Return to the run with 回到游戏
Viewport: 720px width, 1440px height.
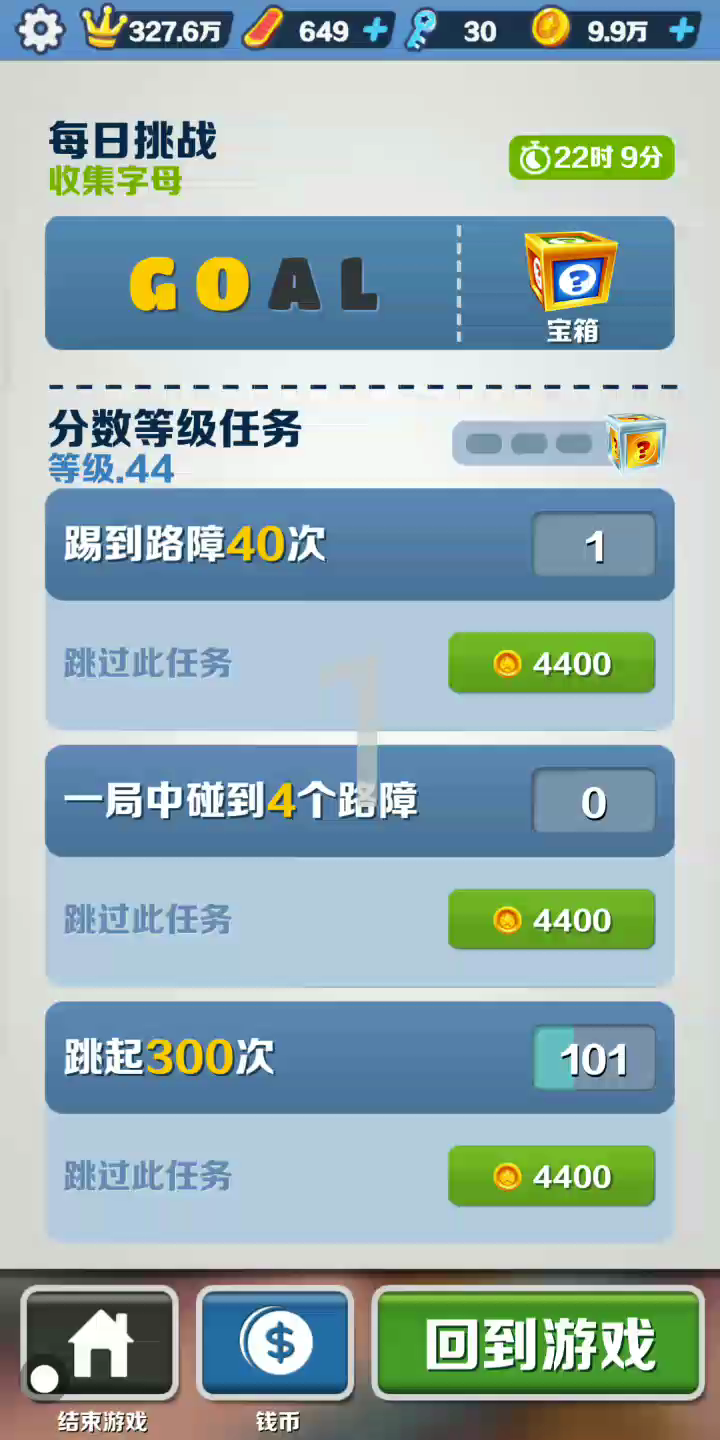click(x=539, y=1343)
